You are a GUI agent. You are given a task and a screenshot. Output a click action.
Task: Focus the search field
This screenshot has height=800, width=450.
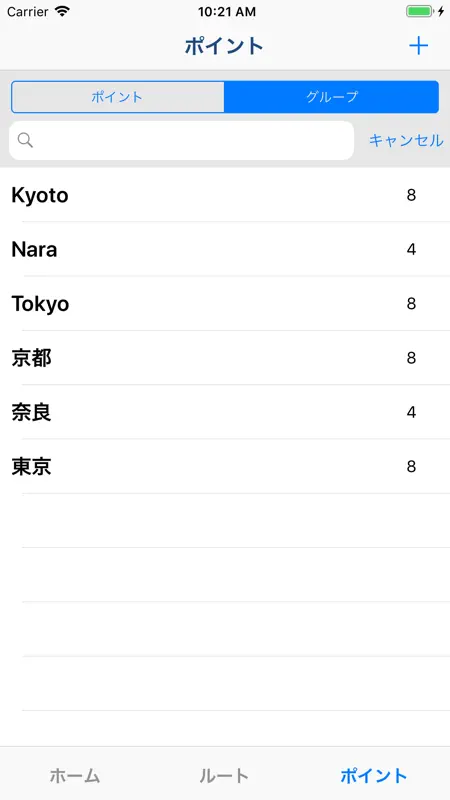coord(182,140)
